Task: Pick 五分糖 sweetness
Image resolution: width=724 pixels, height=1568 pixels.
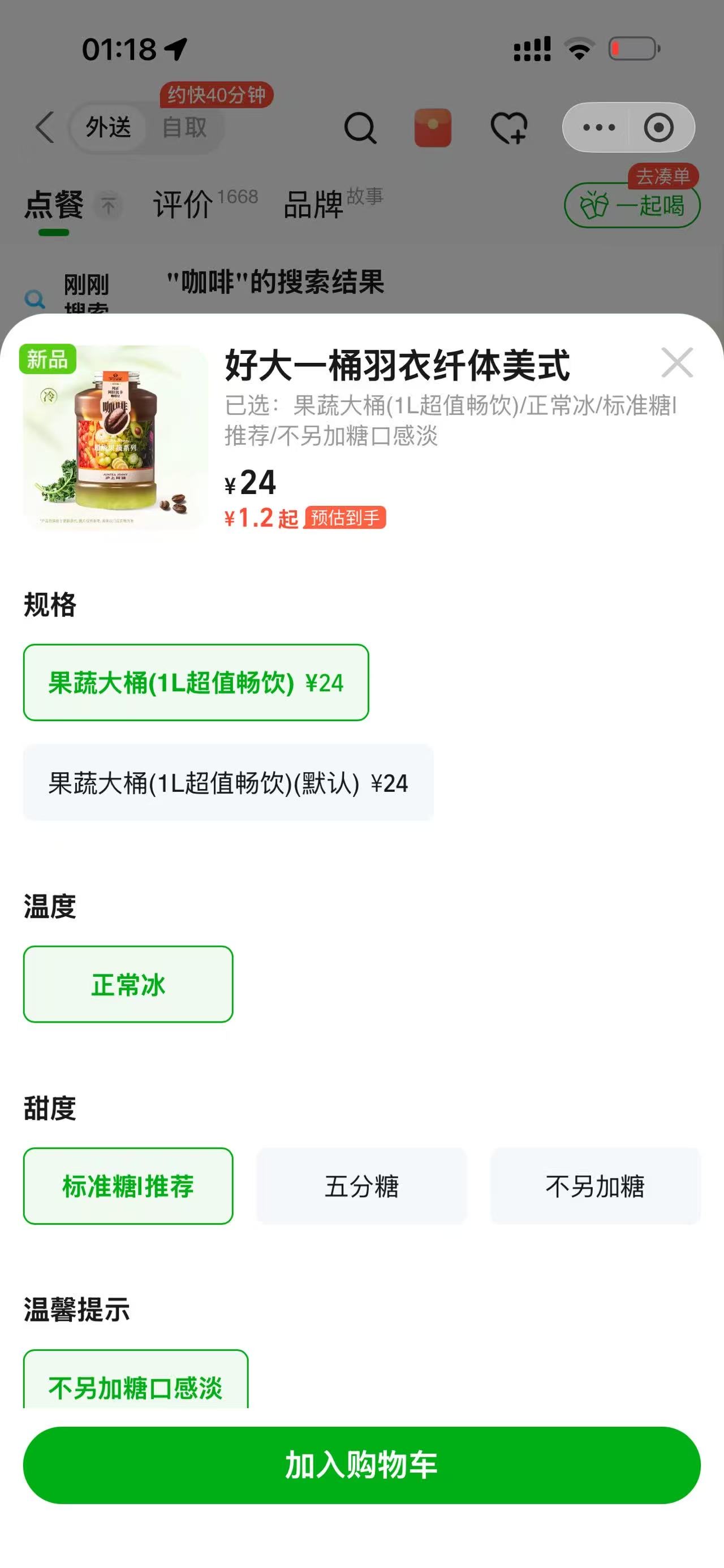Action: [361, 1186]
